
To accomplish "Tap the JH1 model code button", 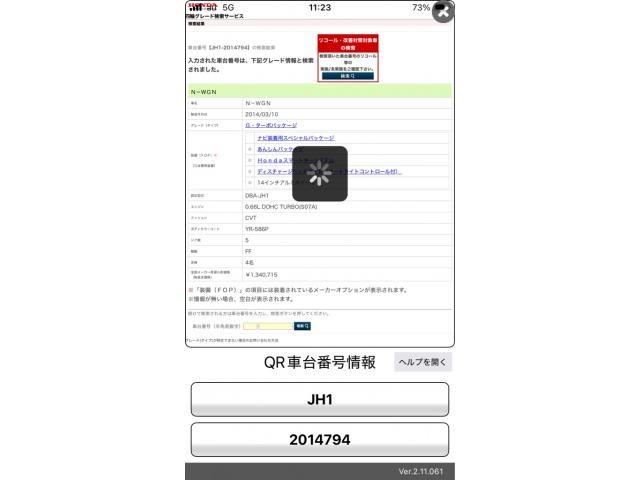I will (320, 399).
